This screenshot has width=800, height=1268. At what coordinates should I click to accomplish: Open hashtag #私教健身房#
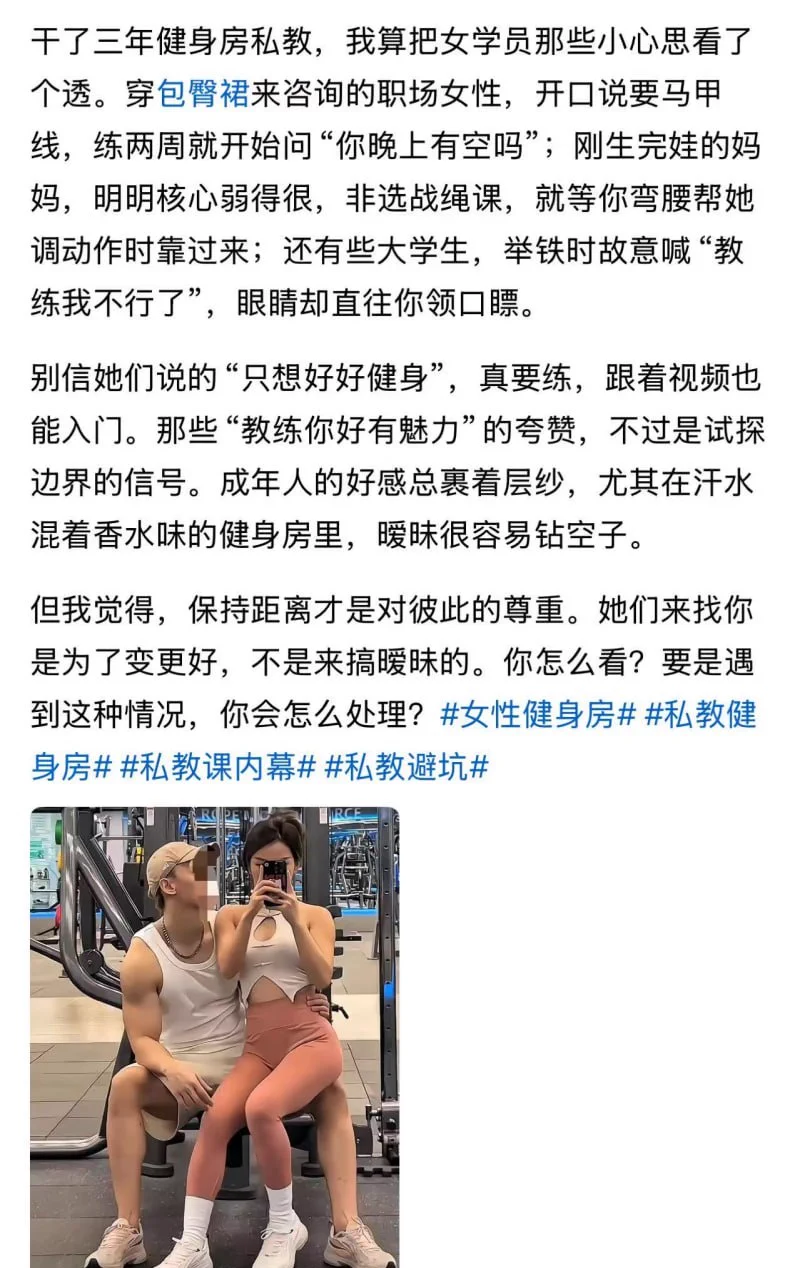tap(700, 715)
